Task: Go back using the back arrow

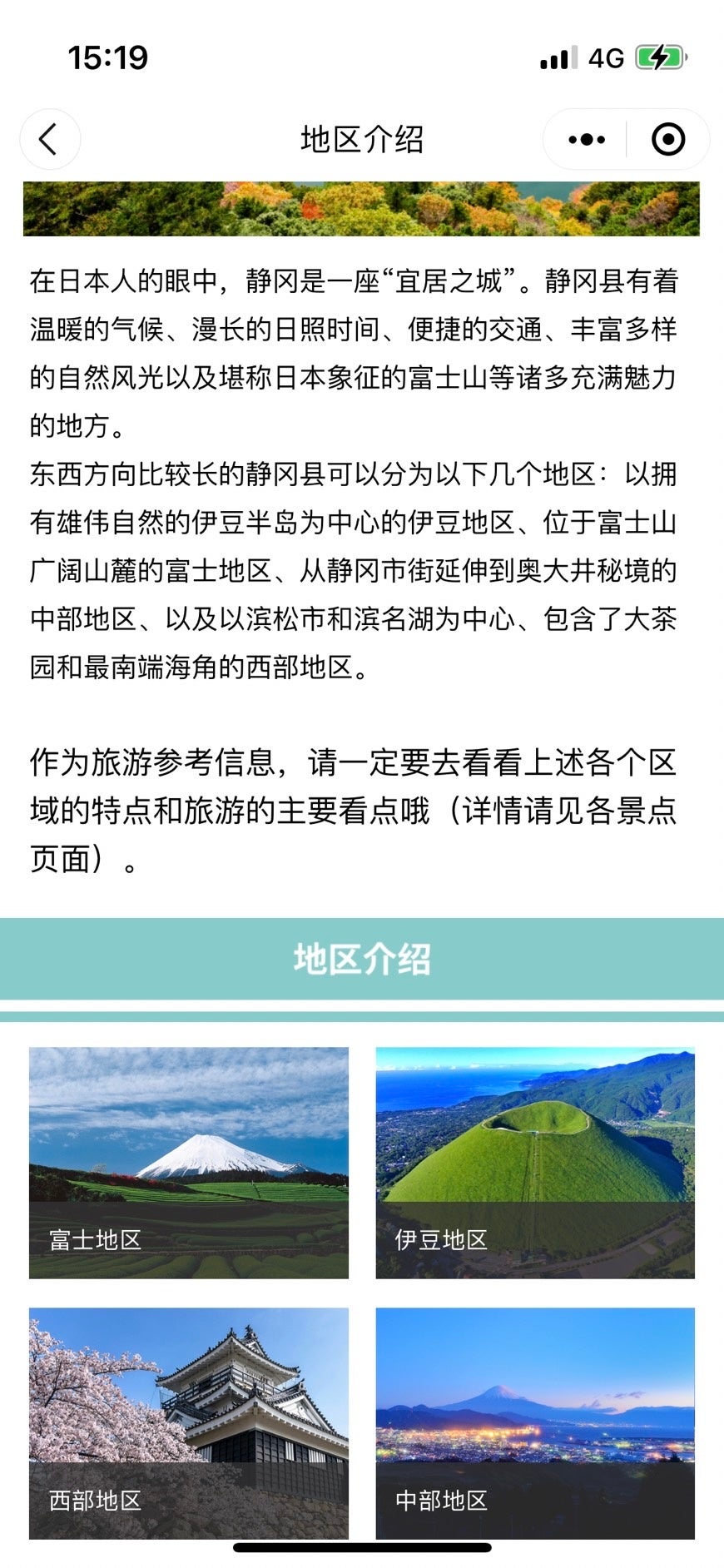Action: pos(49,139)
